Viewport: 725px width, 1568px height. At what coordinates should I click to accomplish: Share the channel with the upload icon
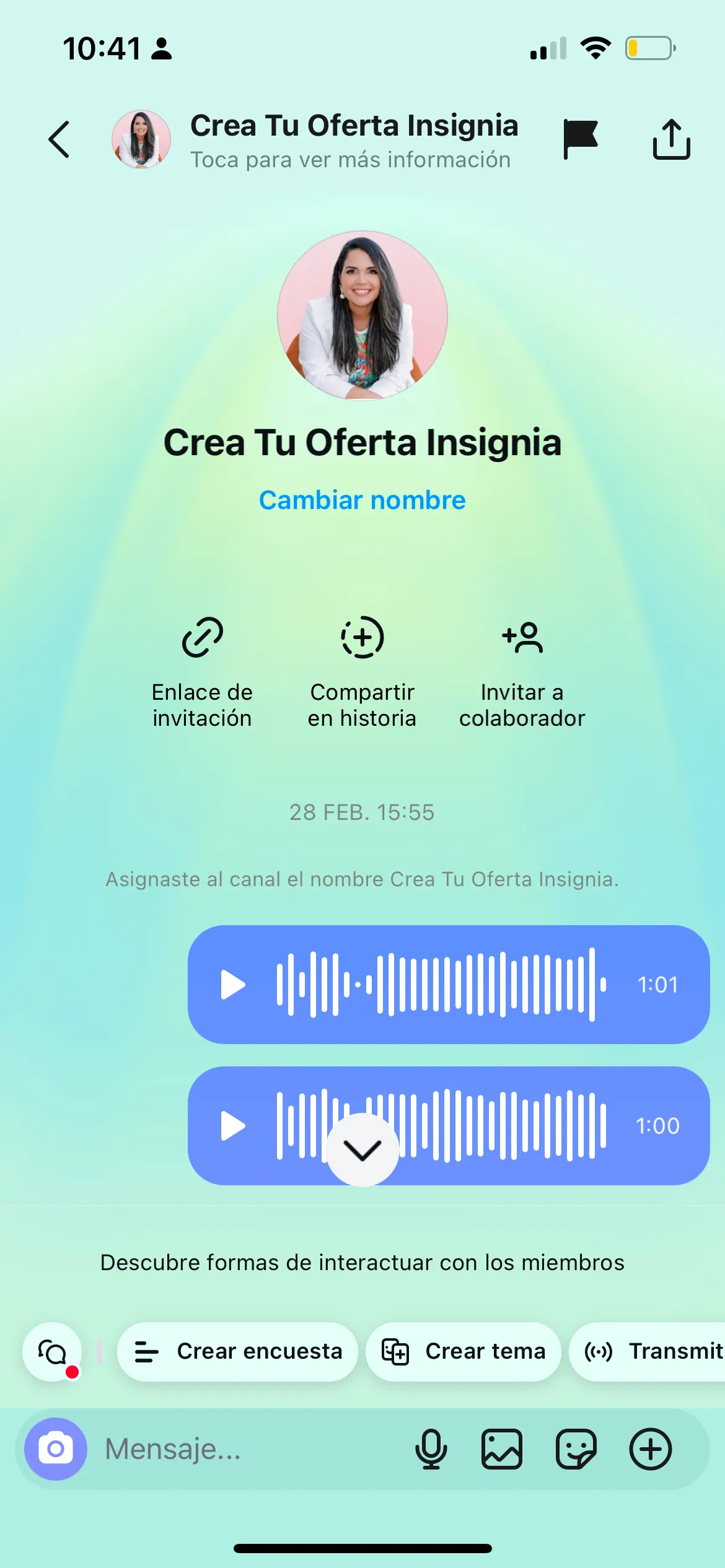pyautogui.click(x=671, y=139)
